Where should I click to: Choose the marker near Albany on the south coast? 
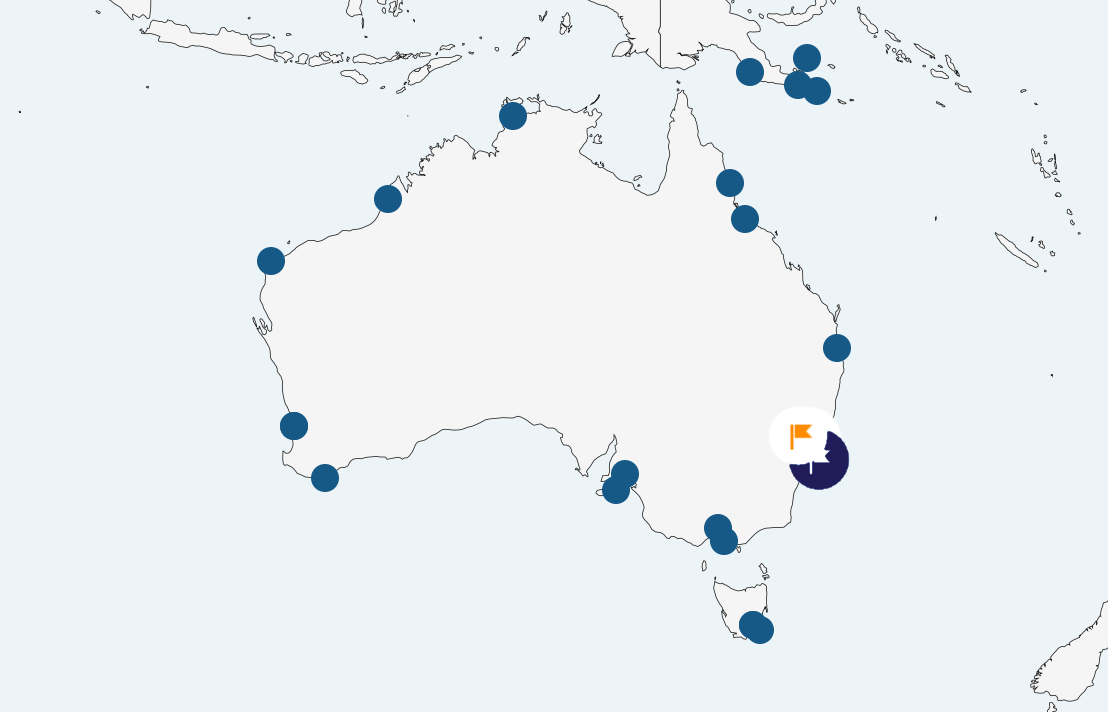(325, 478)
